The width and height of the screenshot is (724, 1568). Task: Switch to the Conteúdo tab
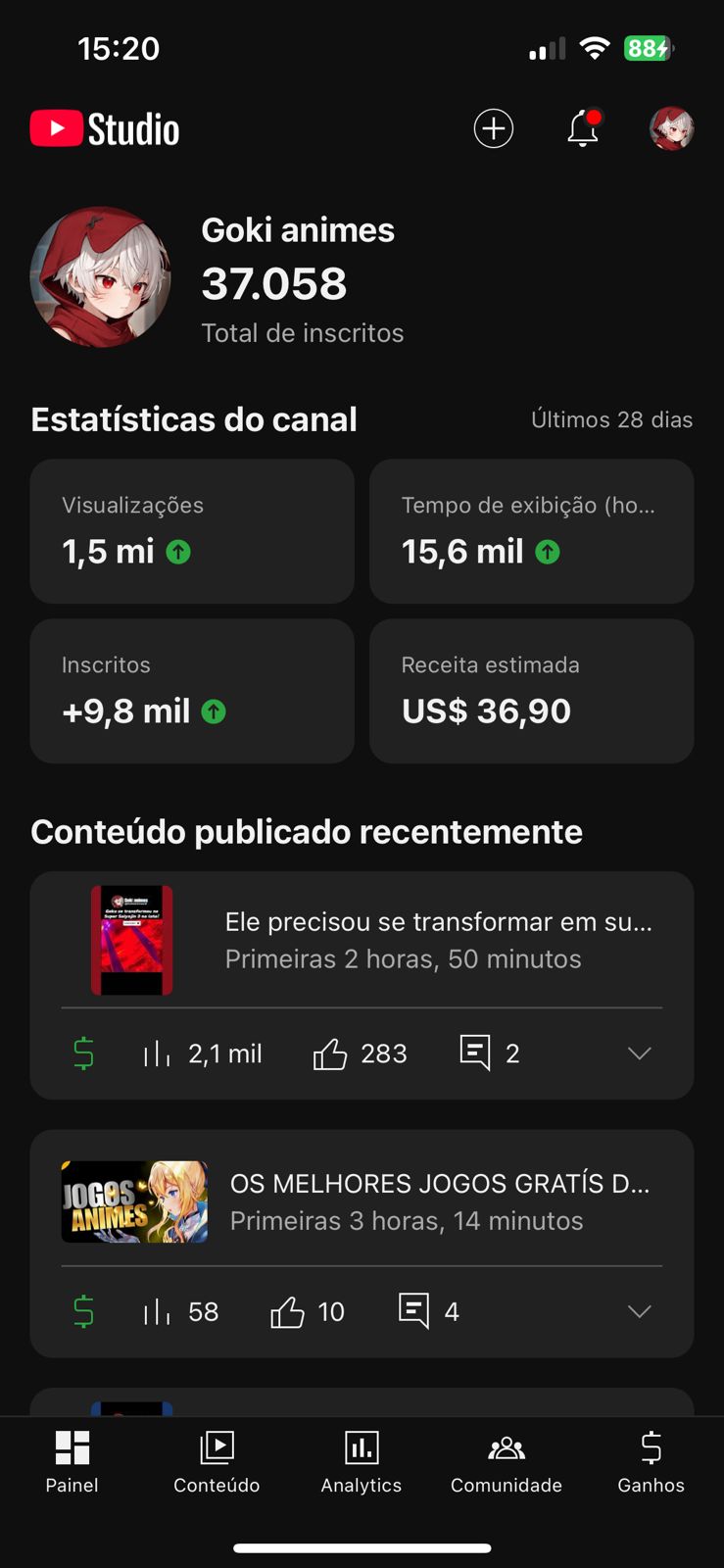click(217, 1461)
